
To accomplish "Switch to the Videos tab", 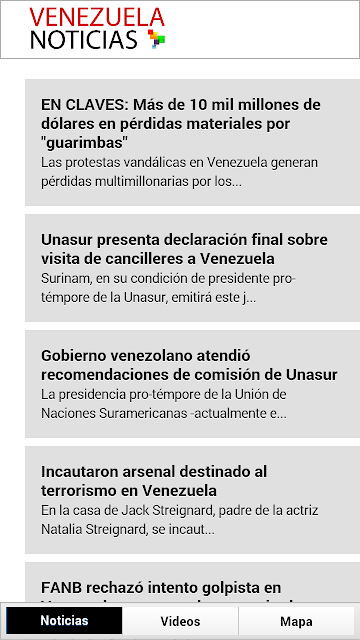I will (x=180, y=621).
